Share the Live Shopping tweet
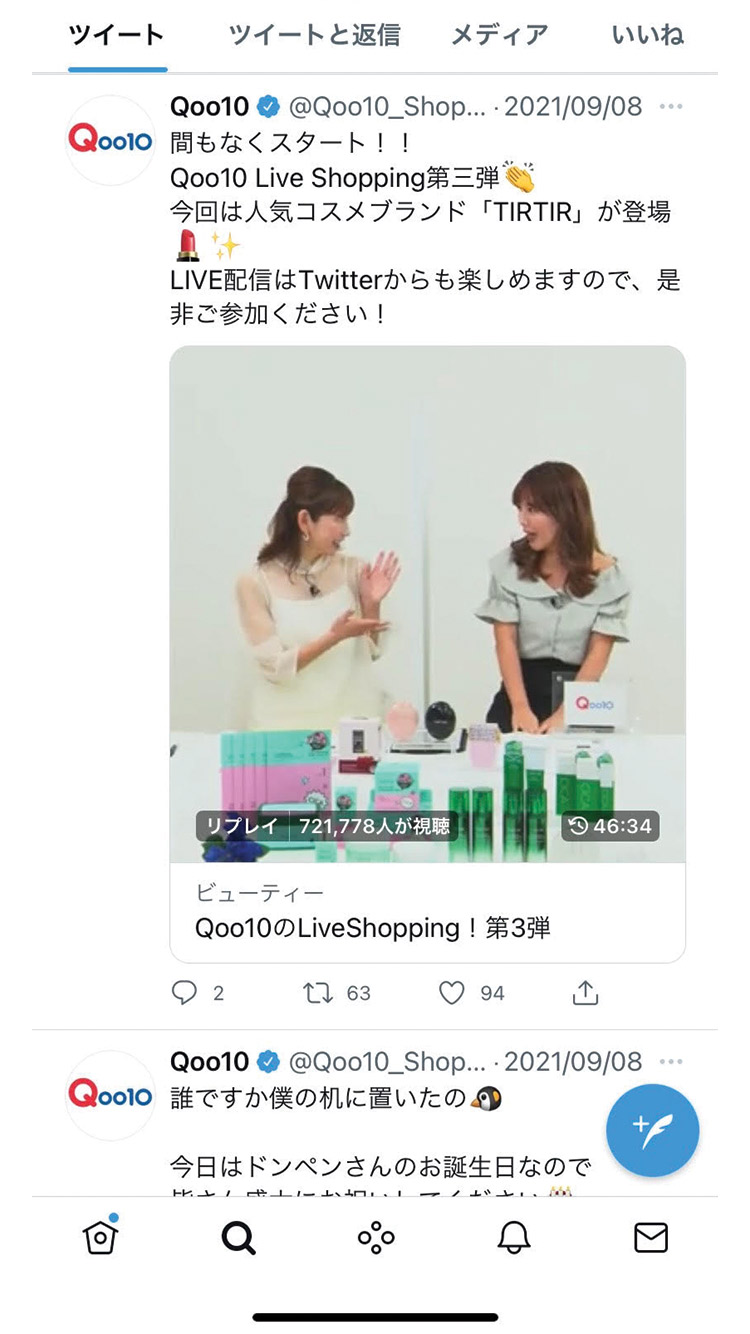 point(585,993)
